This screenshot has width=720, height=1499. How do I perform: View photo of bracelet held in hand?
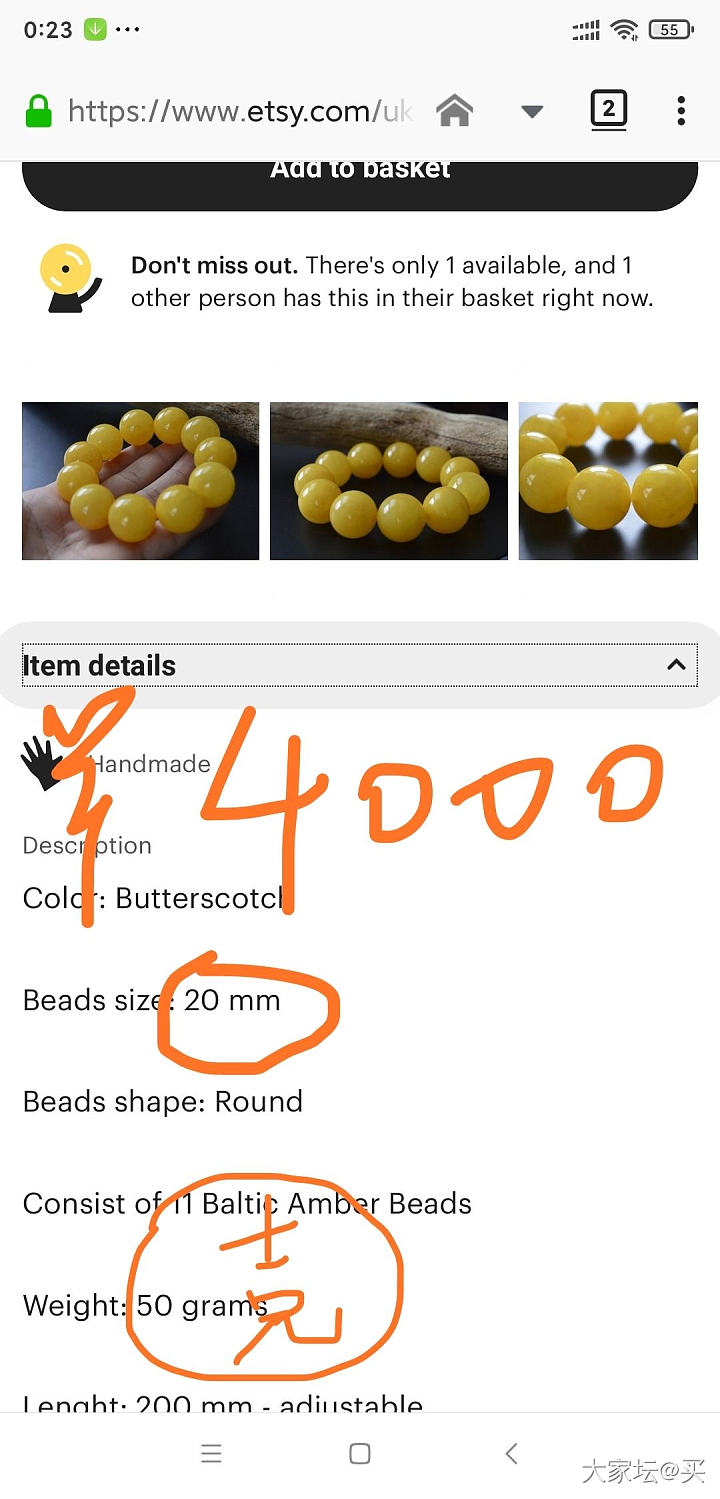(141, 481)
